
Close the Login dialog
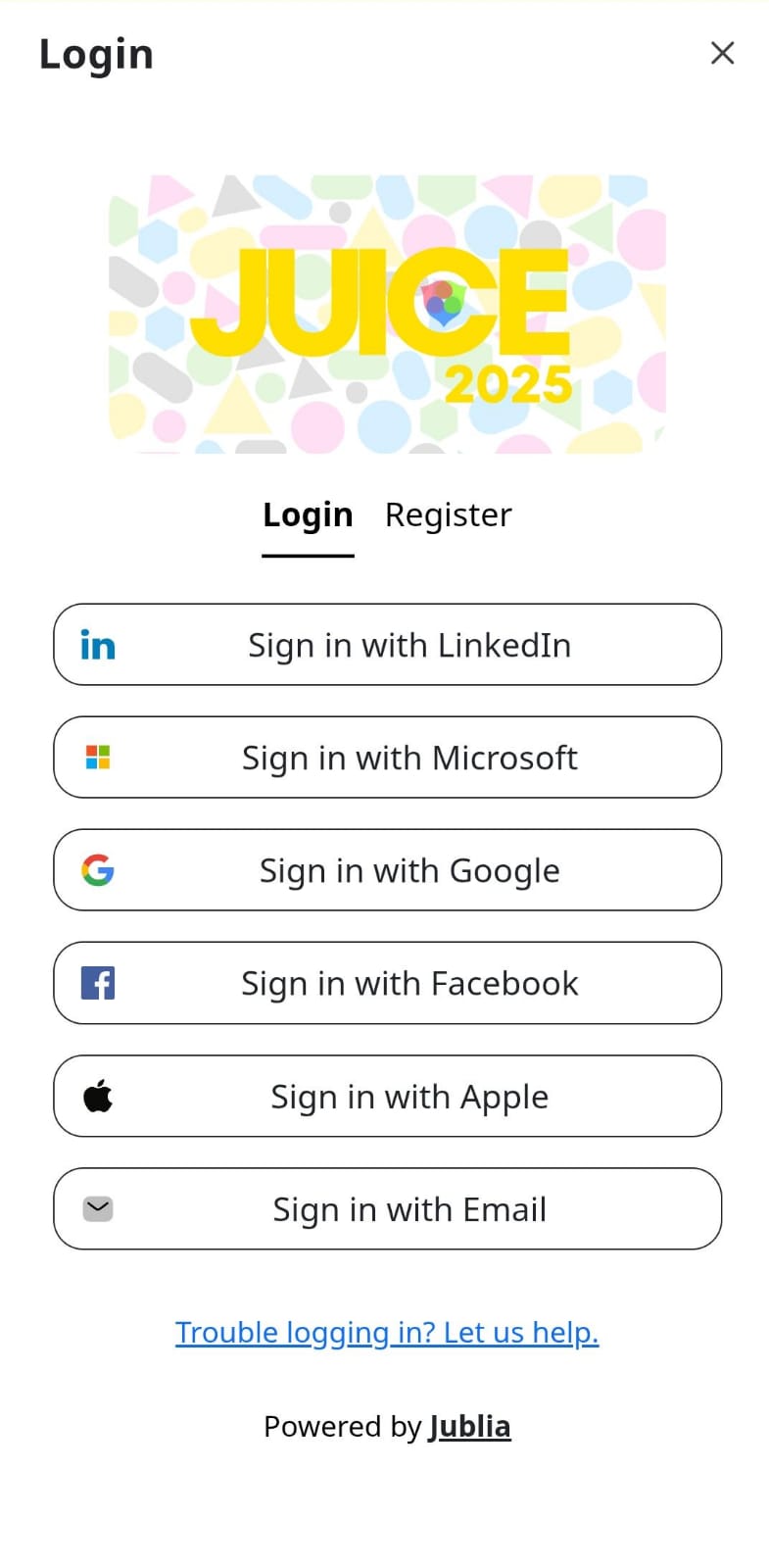pos(722,53)
